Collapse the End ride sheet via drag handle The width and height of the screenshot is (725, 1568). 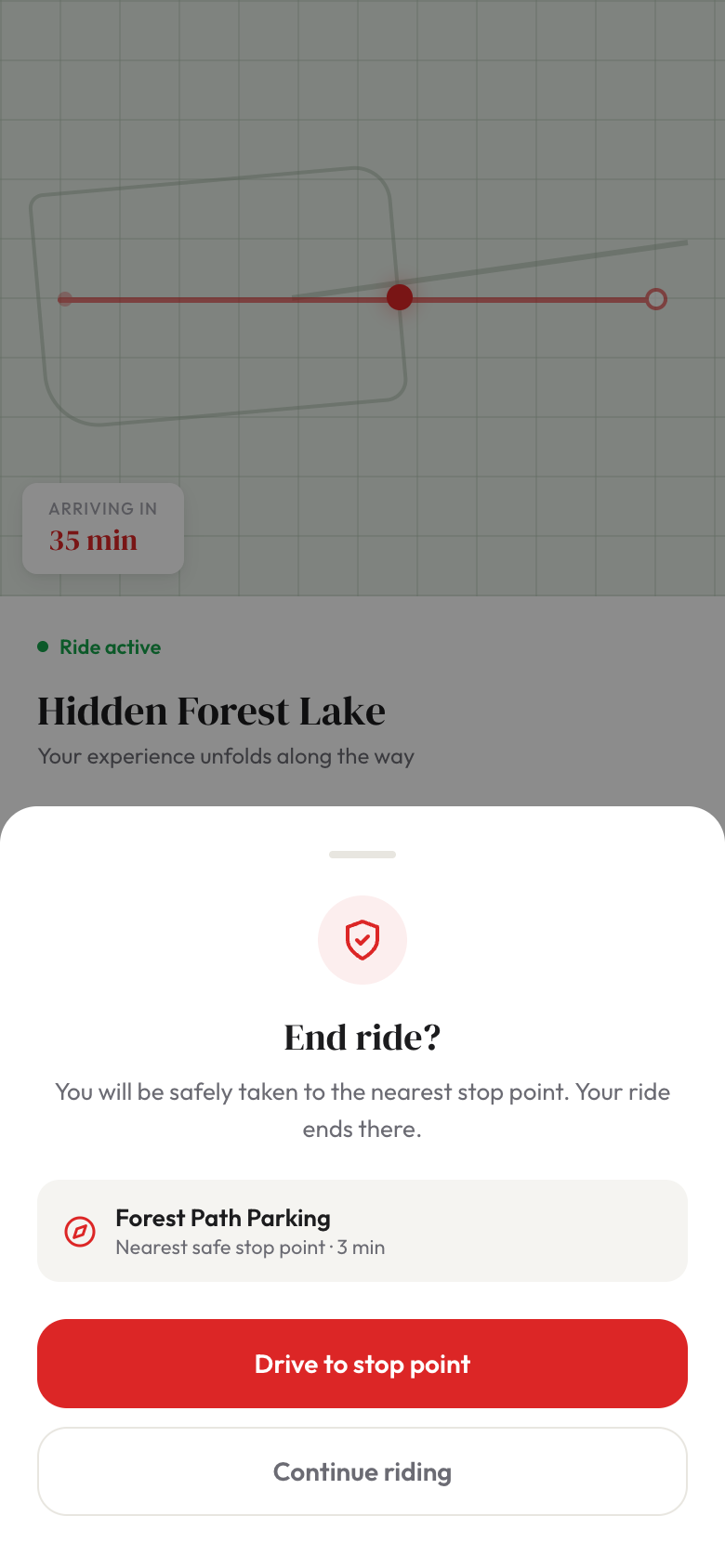362,854
